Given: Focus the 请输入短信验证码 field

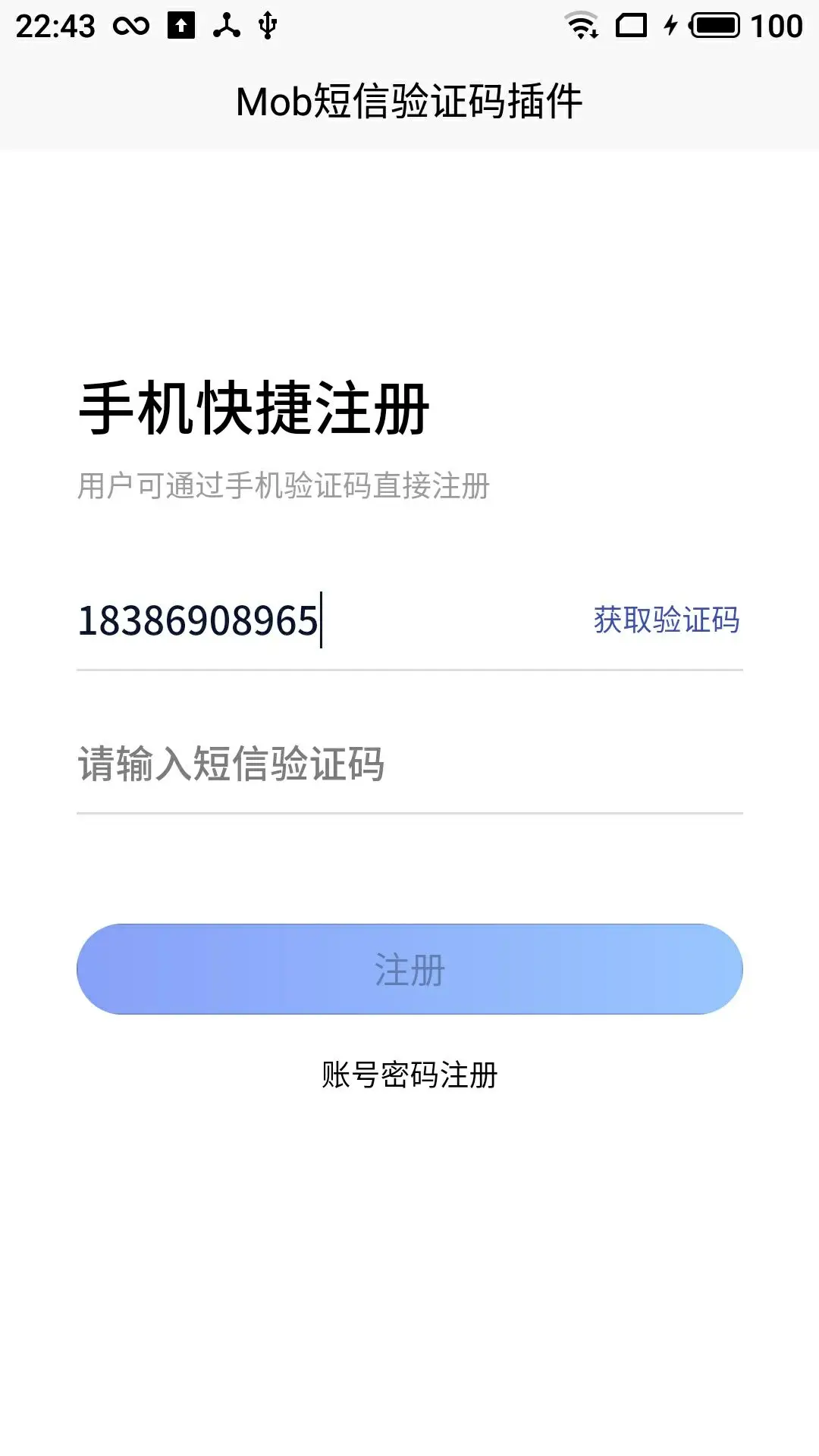Looking at the screenshot, I should (x=409, y=764).
